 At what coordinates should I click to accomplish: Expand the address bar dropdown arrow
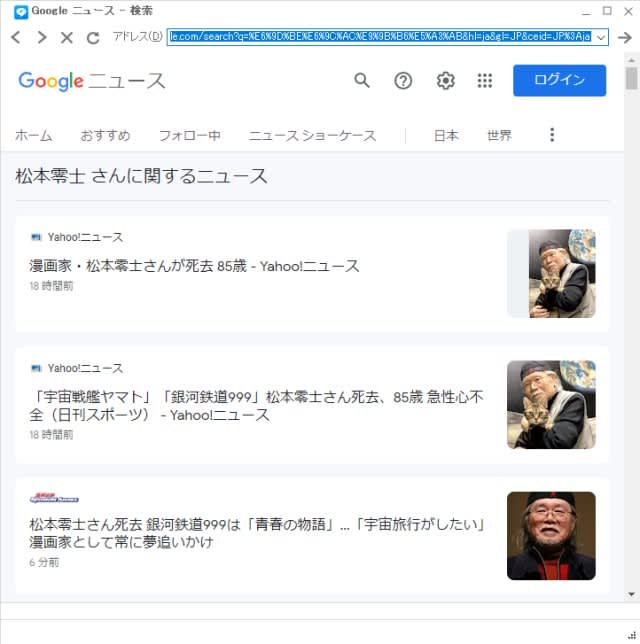click(601, 37)
